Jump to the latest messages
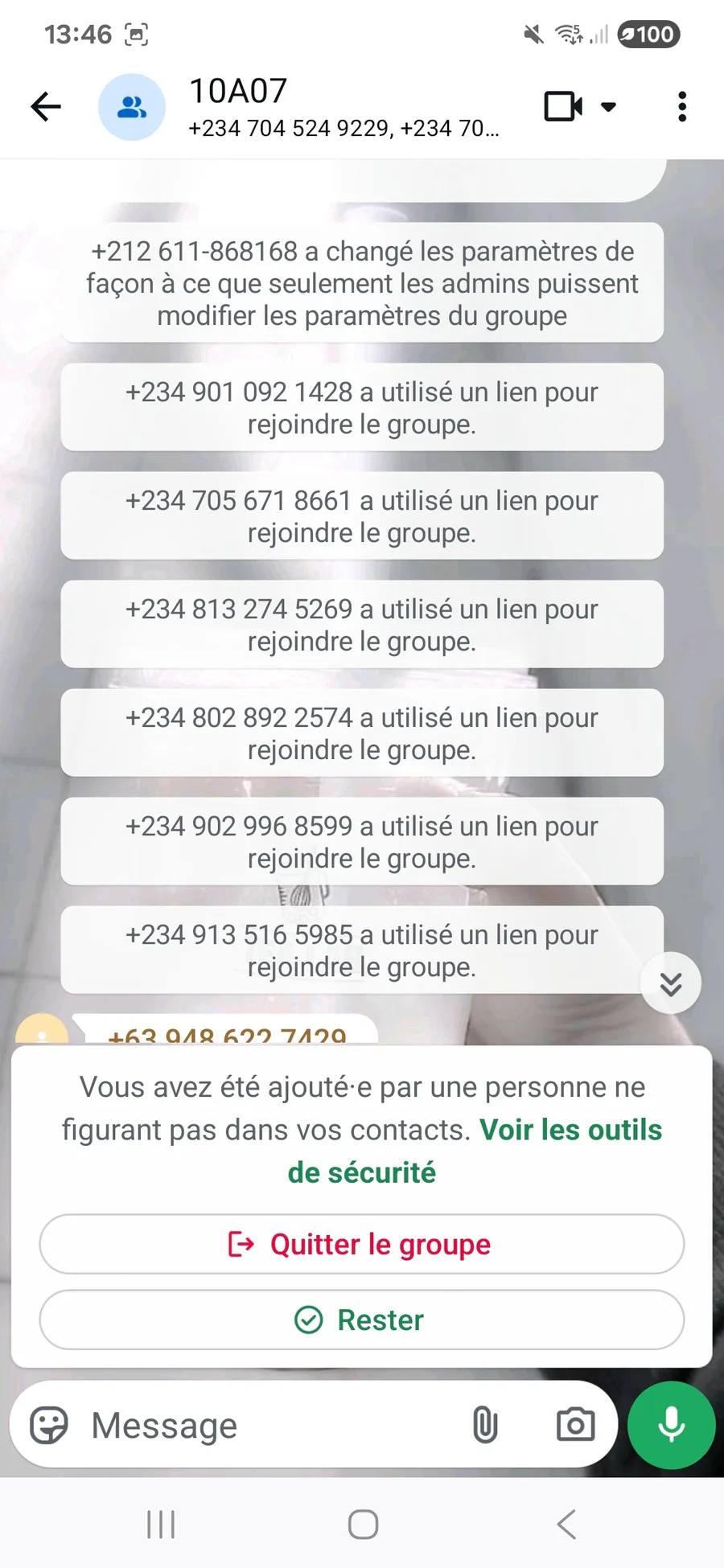Image resolution: width=724 pixels, height=1568 pixels. (671, 983)
